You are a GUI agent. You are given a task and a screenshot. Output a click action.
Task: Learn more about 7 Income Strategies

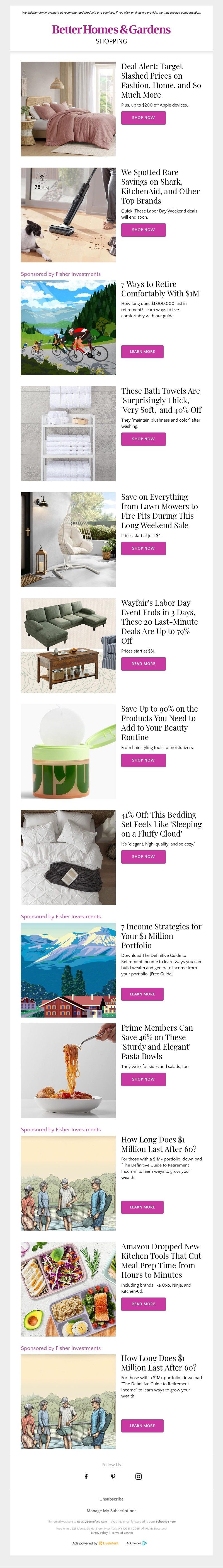142,994
